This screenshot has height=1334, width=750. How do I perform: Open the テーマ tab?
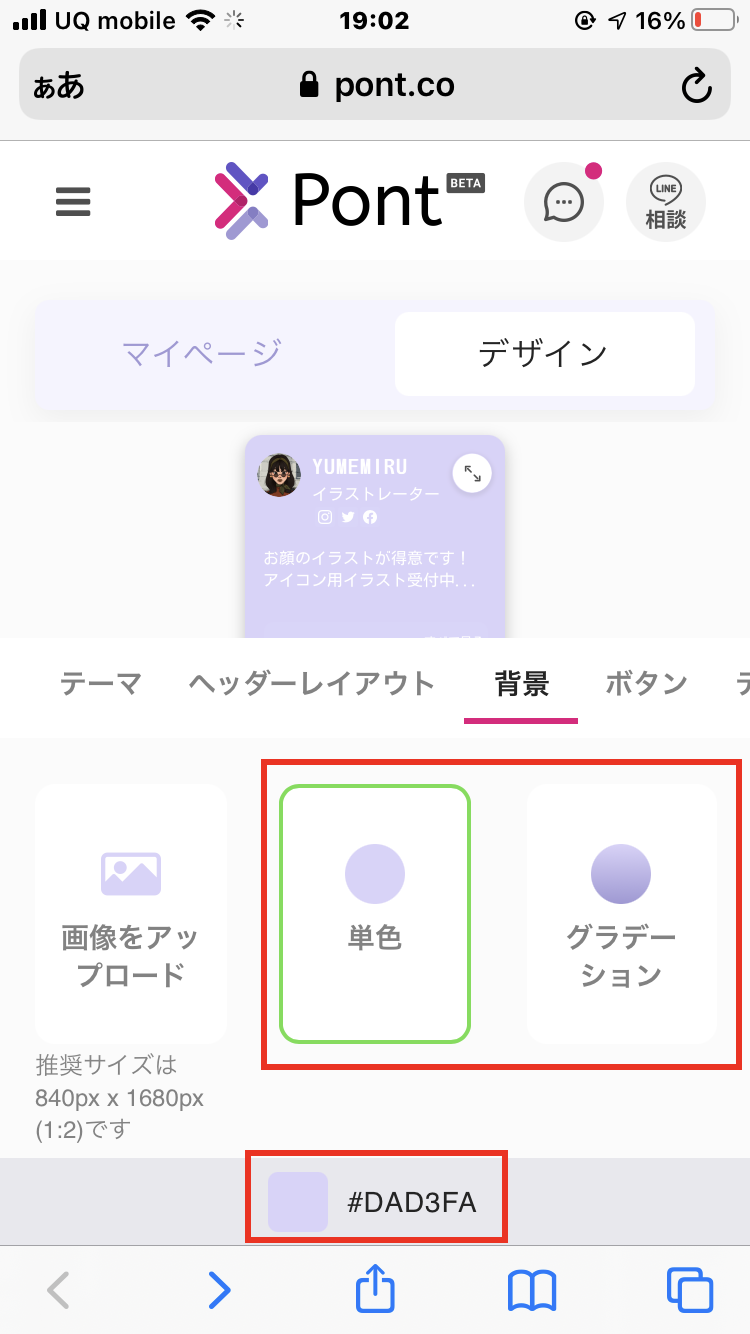[101, 684]
